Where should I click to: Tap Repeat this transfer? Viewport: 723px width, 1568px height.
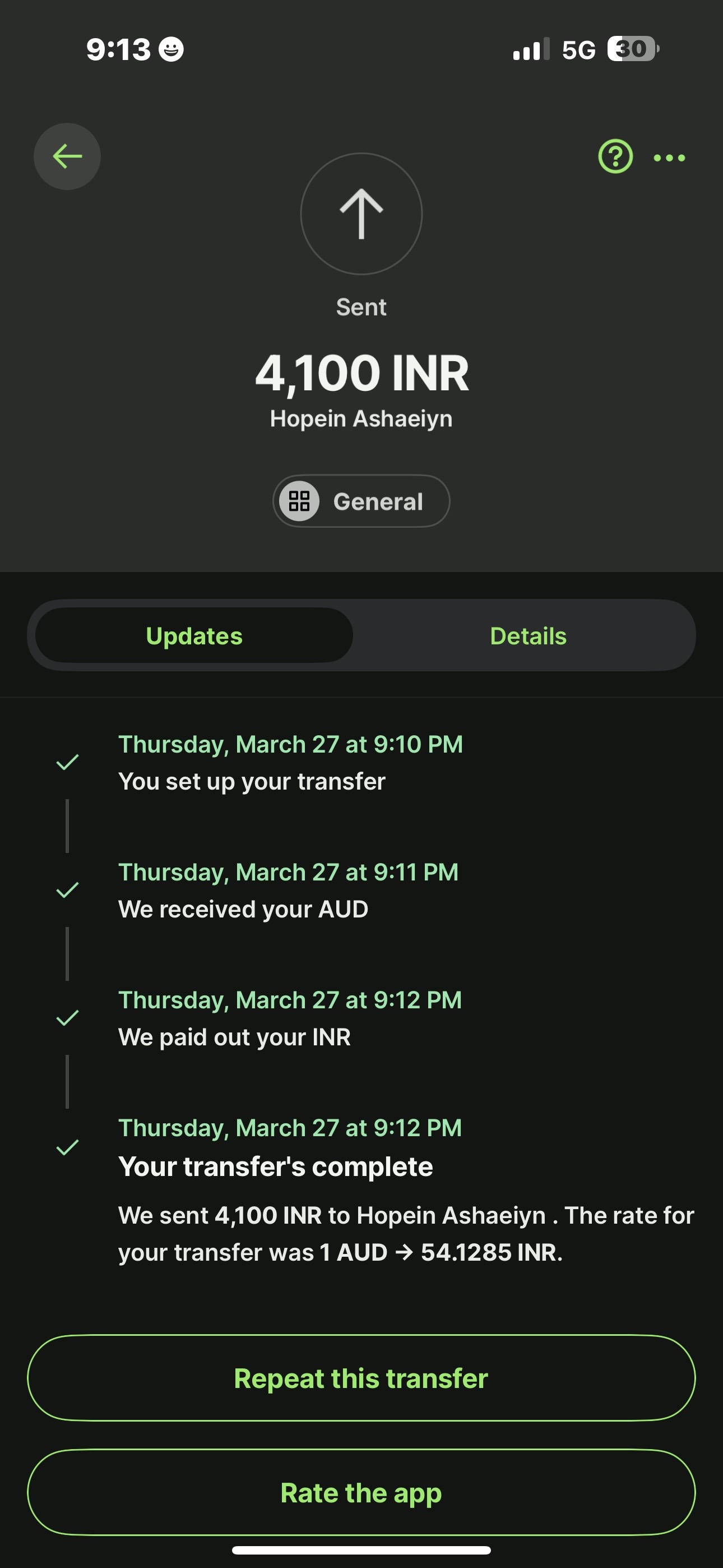[x=361, y=1378]
